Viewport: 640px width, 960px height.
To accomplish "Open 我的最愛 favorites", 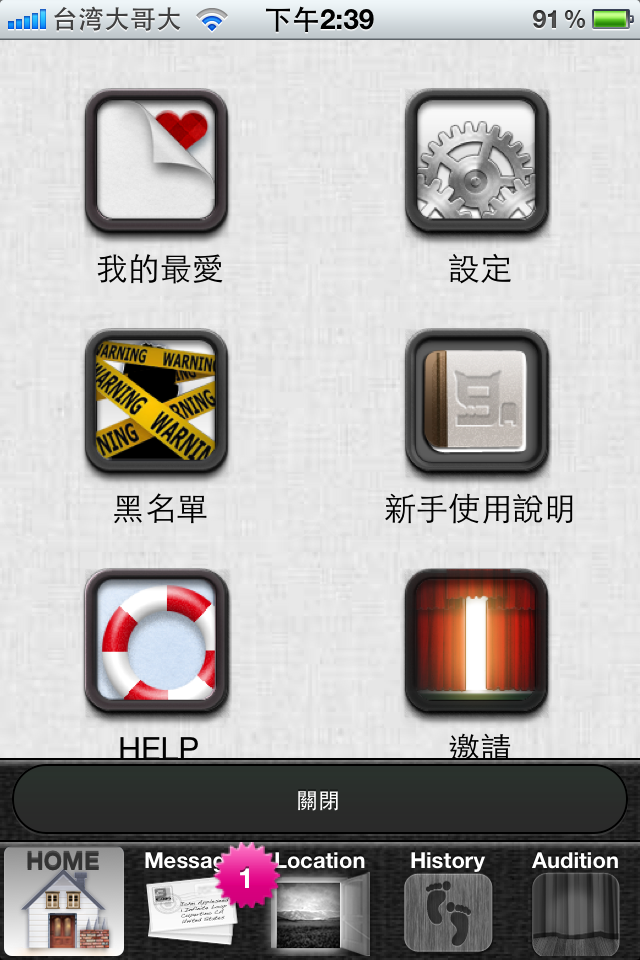I will coord(156,160).
